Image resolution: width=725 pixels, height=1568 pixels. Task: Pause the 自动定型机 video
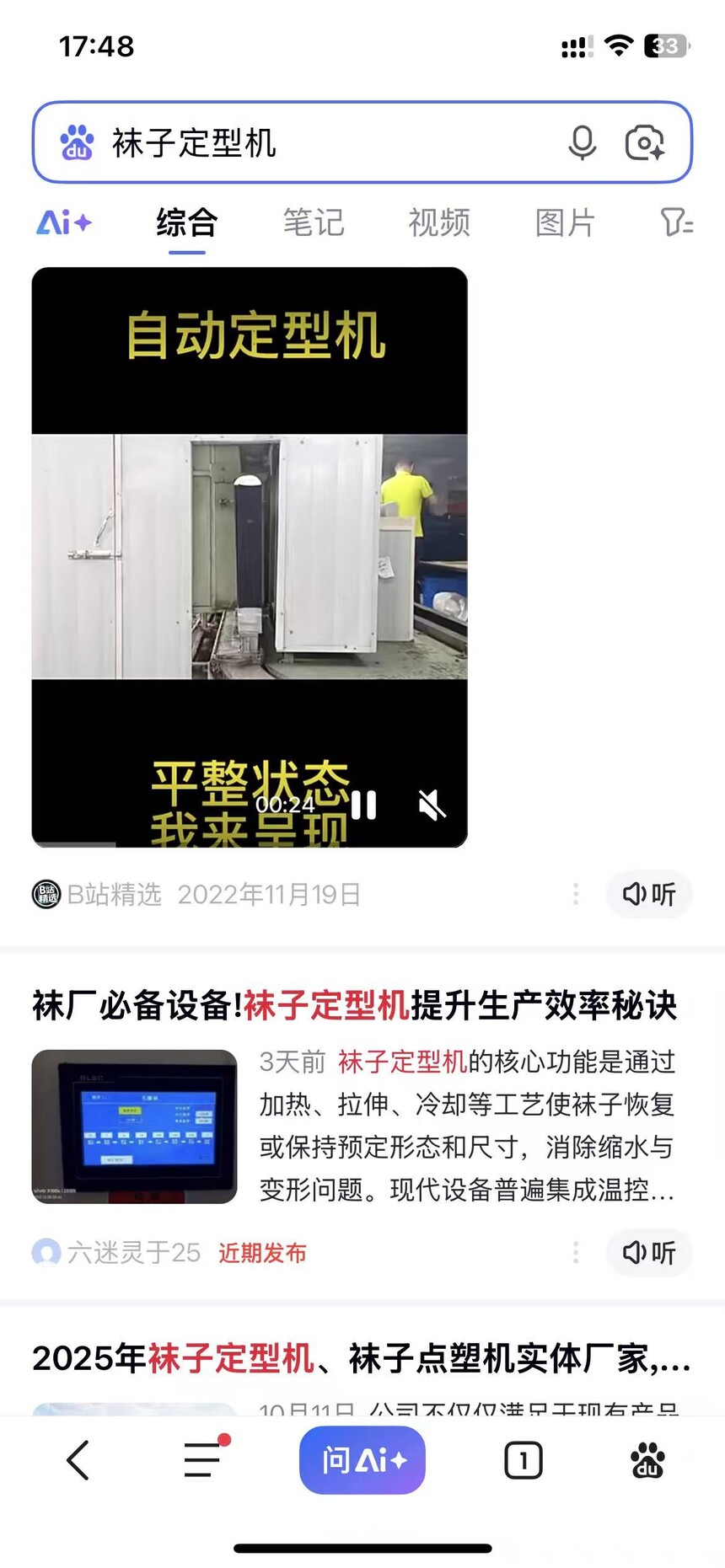[364, 805]
